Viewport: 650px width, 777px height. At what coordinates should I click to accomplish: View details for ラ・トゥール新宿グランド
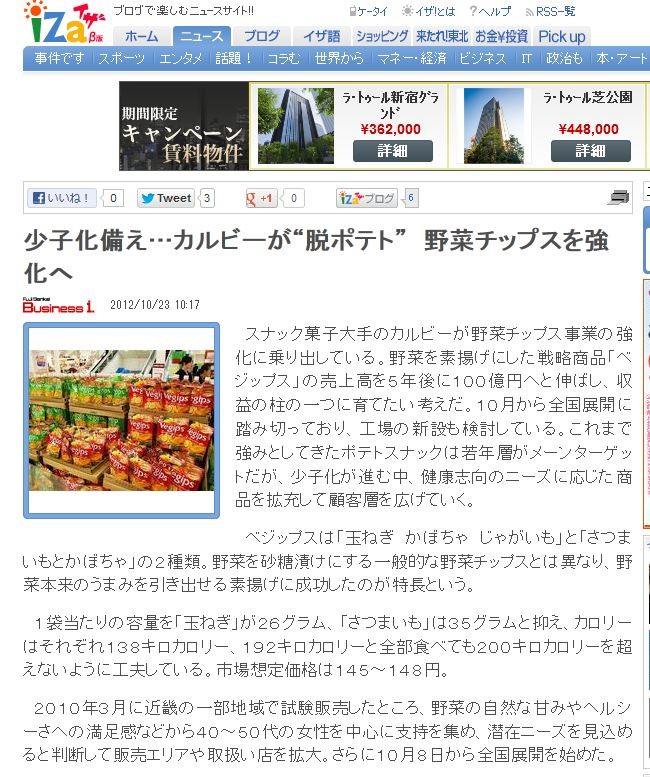click(x=392, y=151)
